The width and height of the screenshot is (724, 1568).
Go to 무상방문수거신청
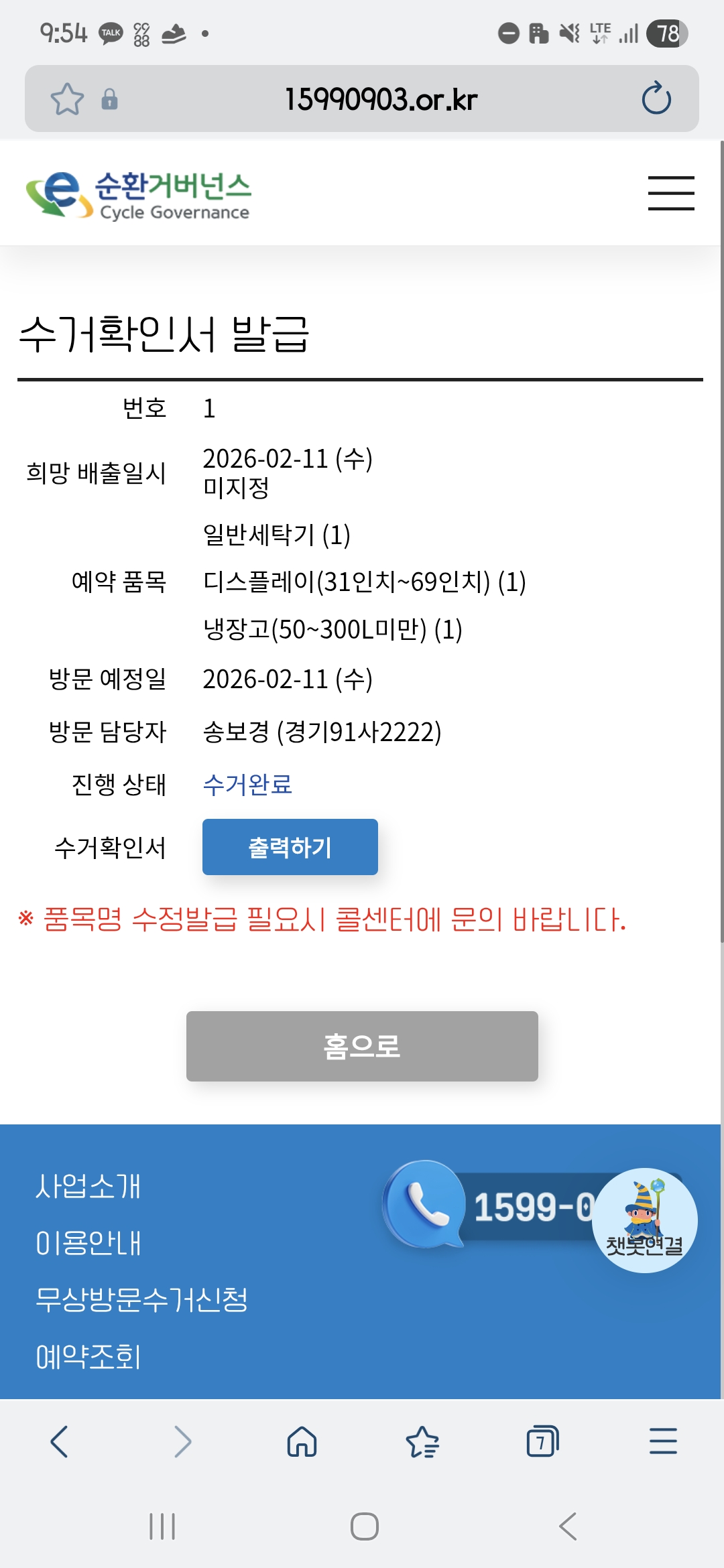point(141,1300)
